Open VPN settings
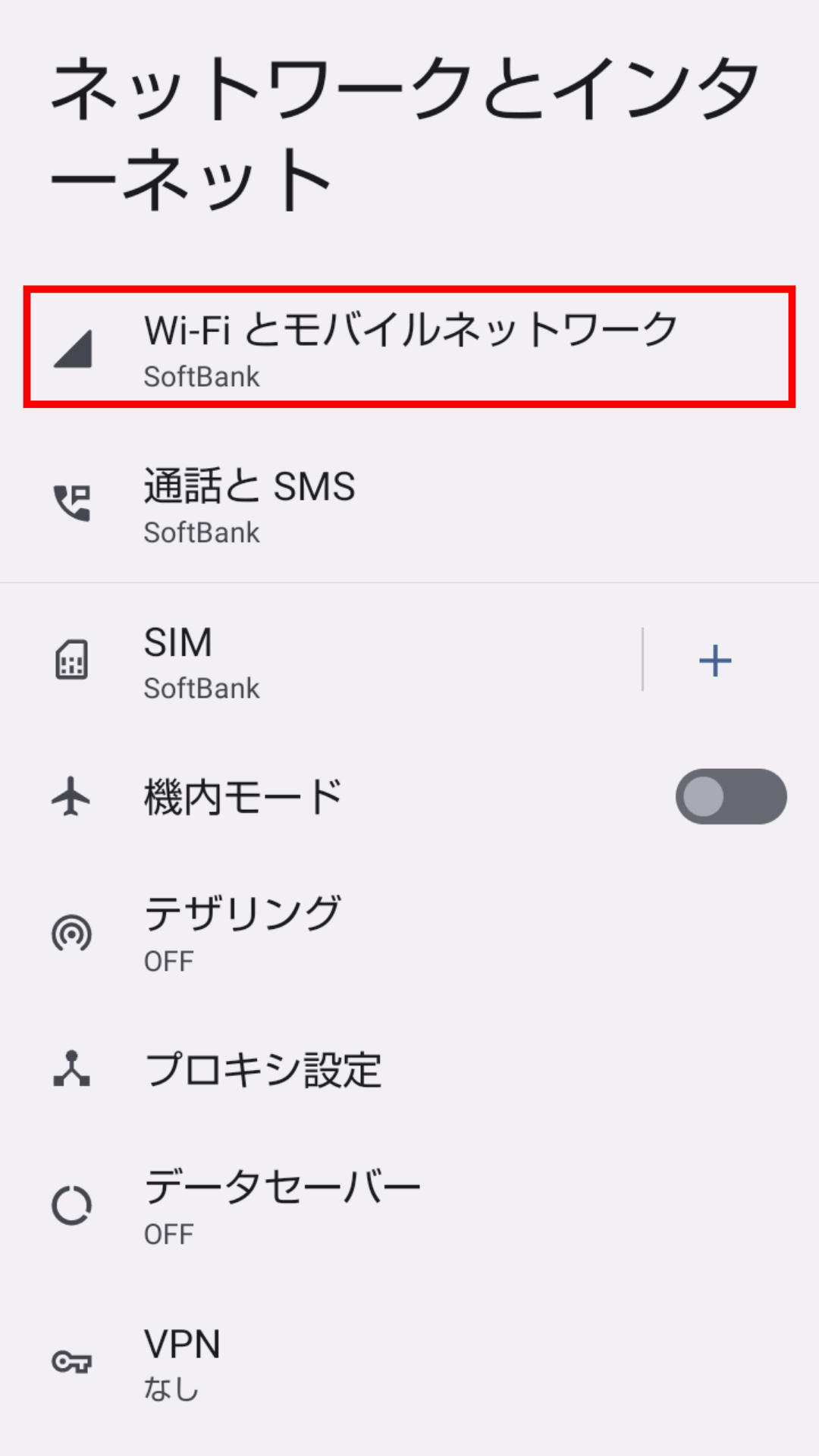 click(409, 1362)
